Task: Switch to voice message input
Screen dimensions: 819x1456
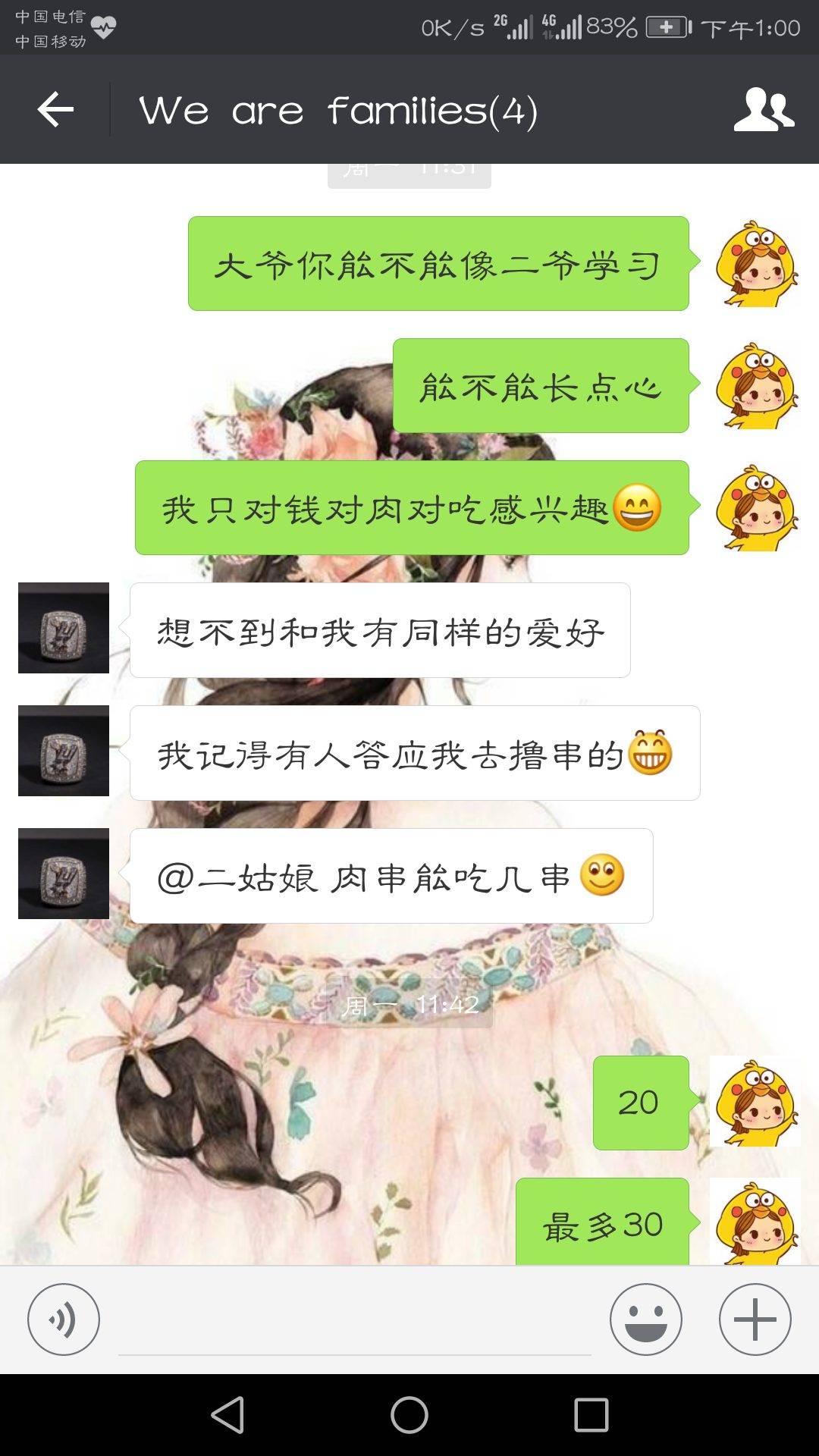Action: click(64, 1319)
